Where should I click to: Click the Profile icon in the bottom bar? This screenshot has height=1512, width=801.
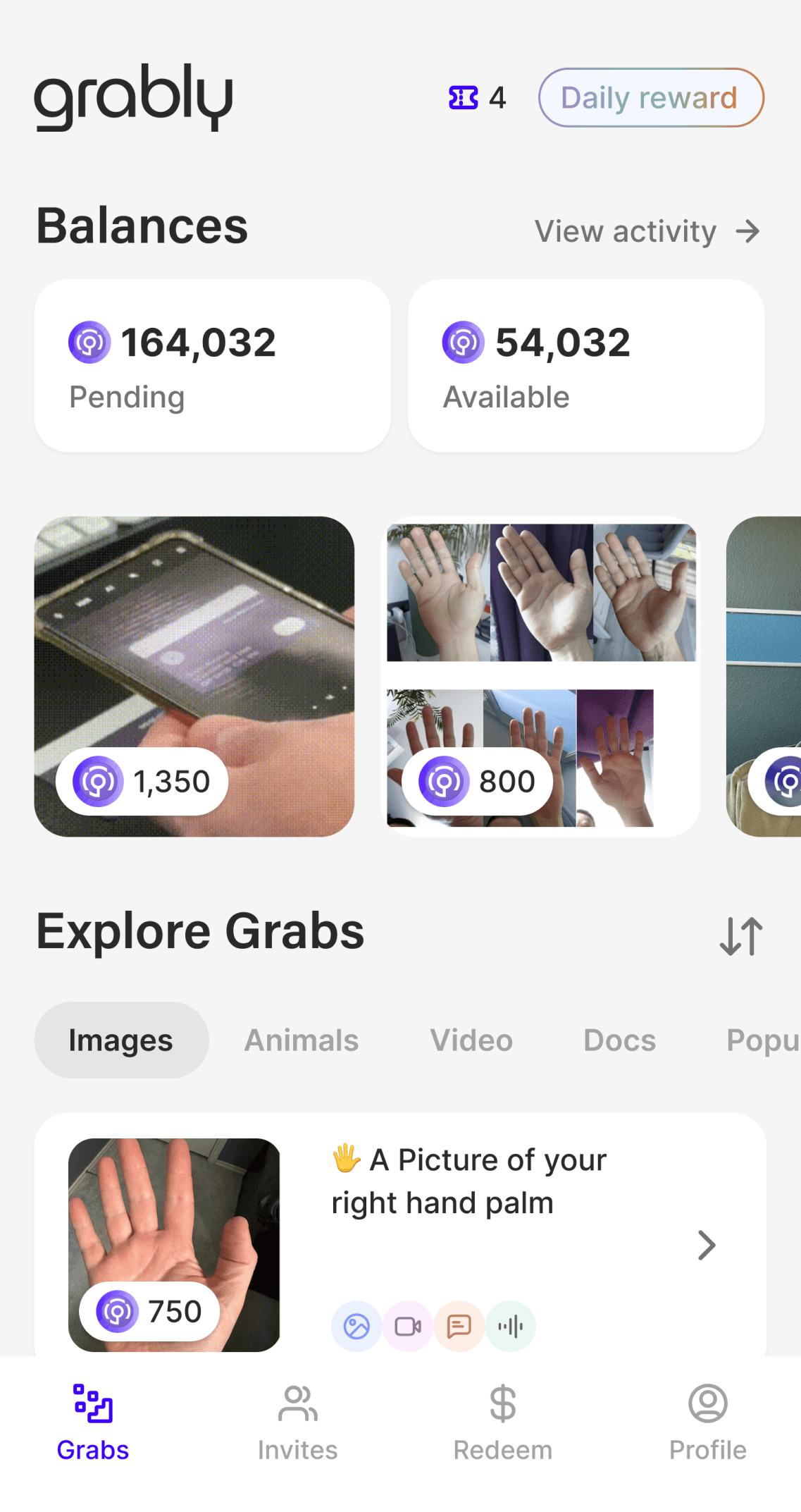click(707, 1422)
